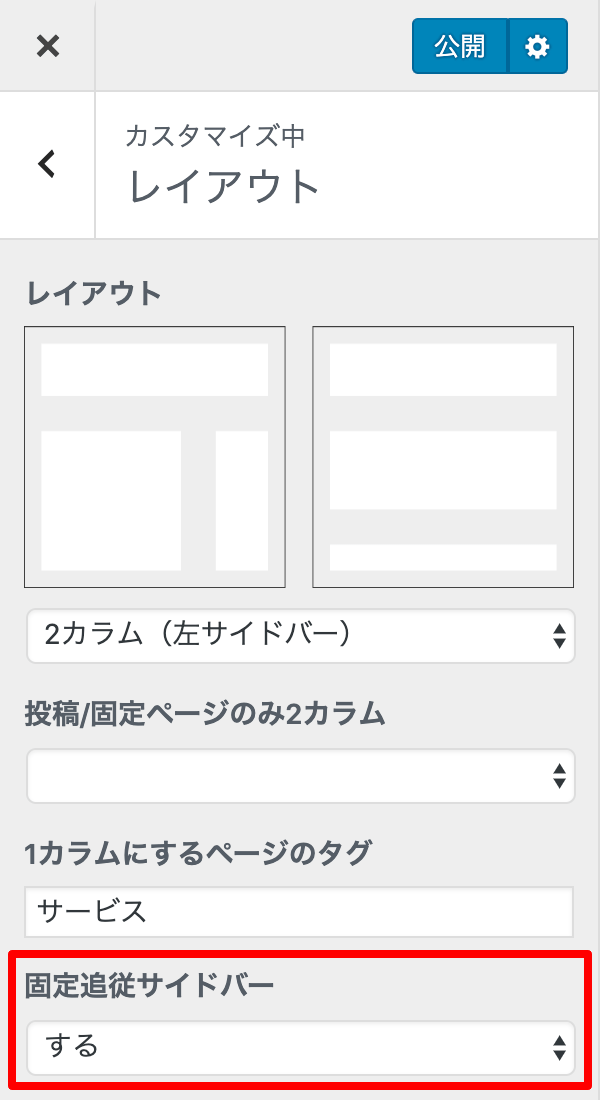Edit the 1カラムにするページのタグ field
The image size is (600, 1100).
point(299,912)
